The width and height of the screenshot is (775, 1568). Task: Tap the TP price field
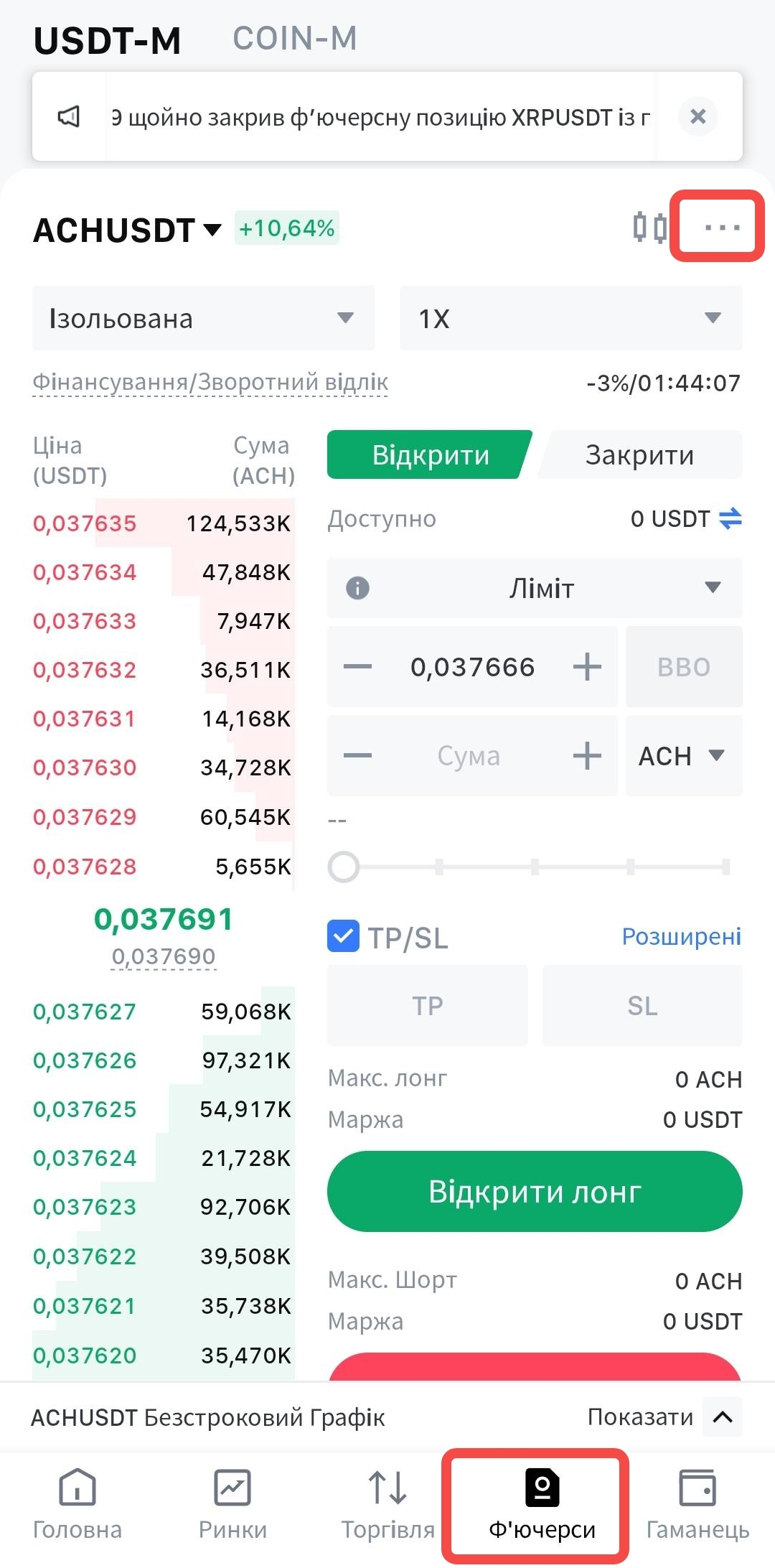pyautogui.click(x=428, y=1006)
